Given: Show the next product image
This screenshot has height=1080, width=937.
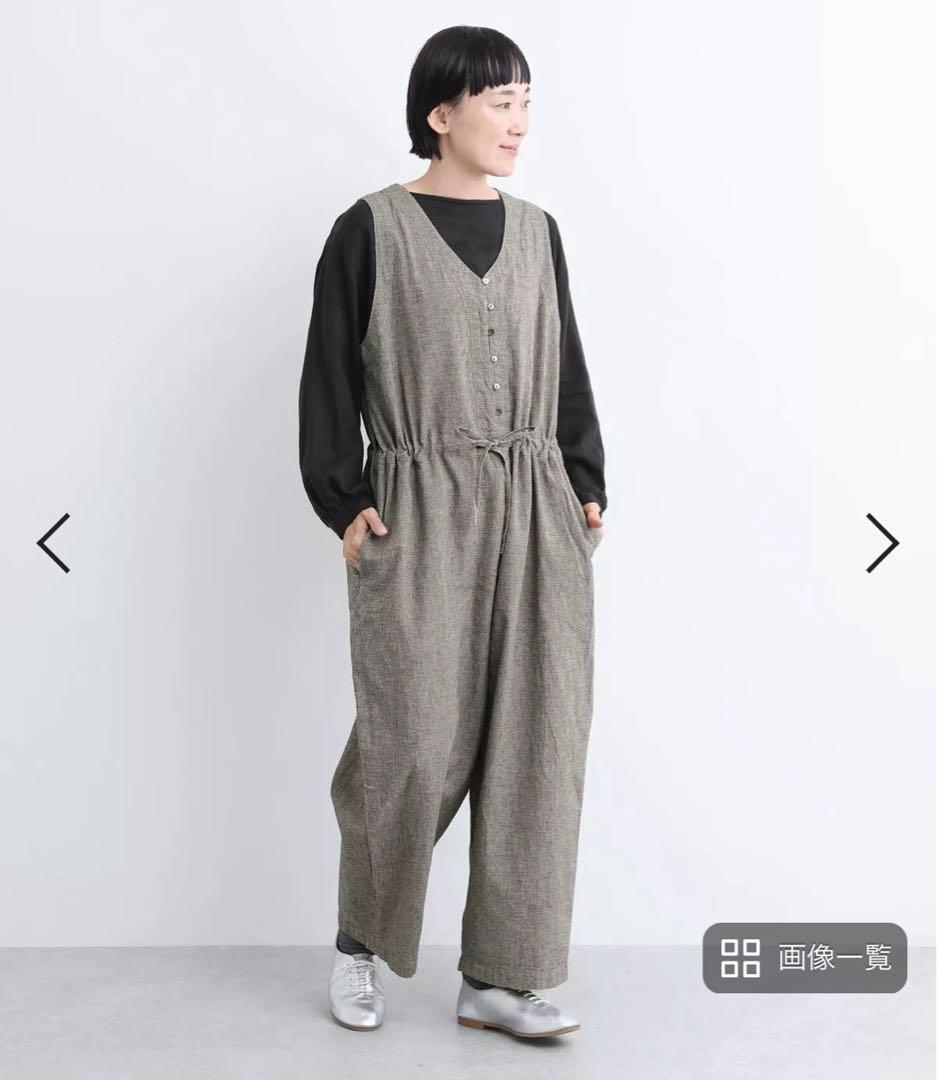Looking at the screenshot, I should (882, 543).
